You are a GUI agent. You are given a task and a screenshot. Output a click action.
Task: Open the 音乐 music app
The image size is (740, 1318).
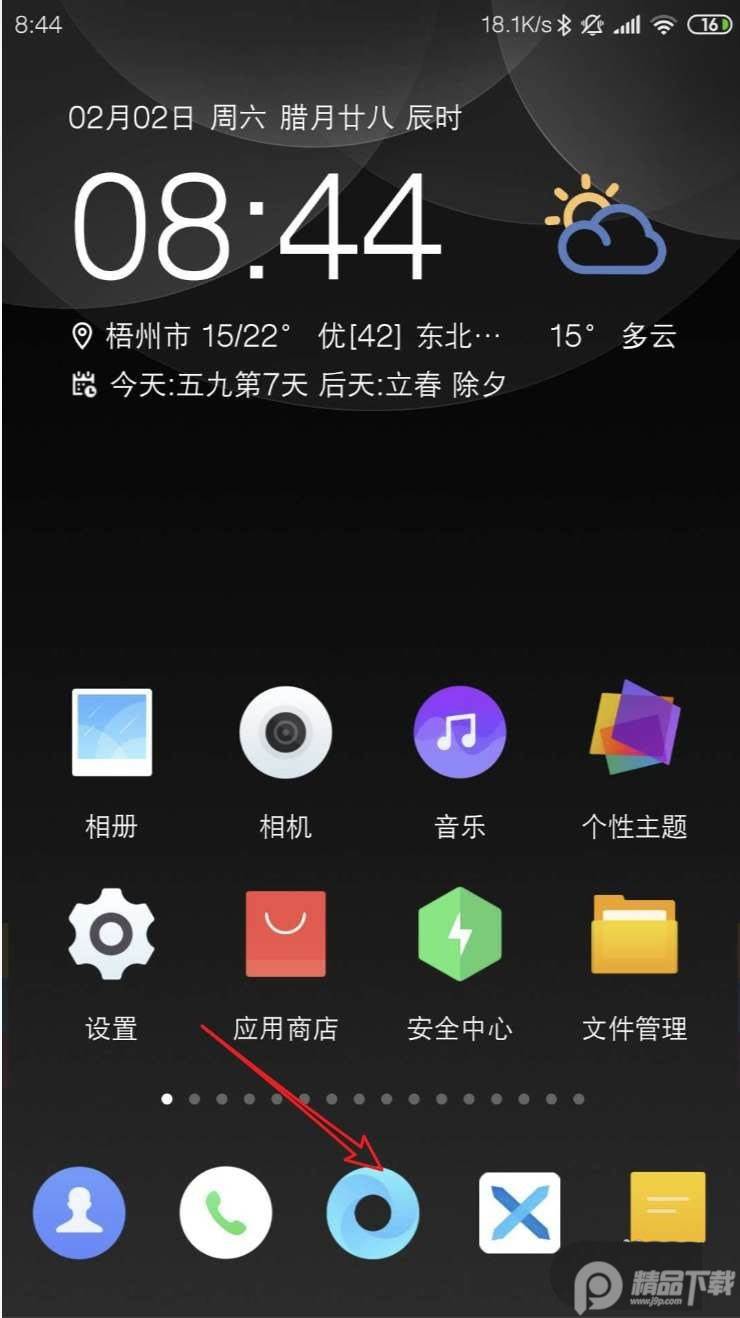coord(460,733)
